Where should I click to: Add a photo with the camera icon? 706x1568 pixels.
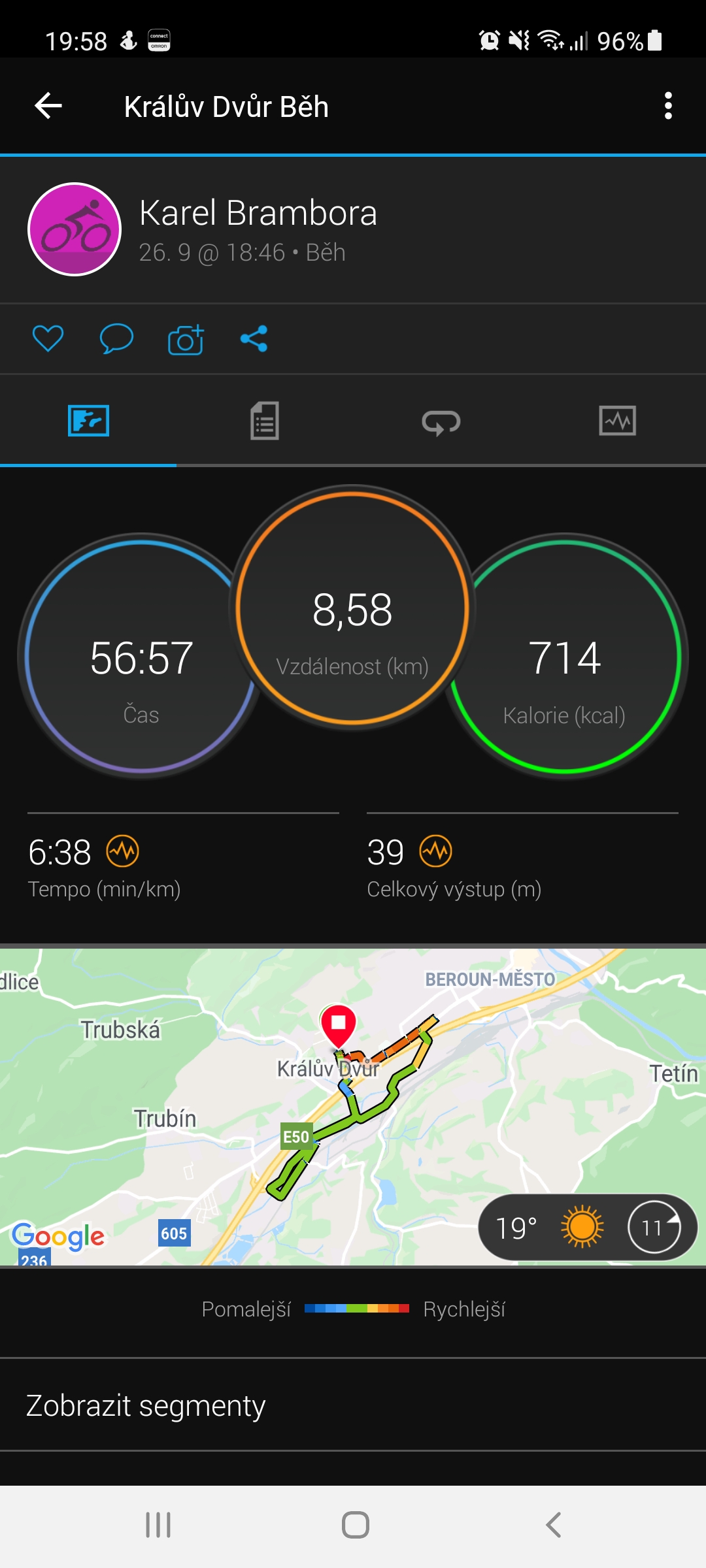point(186,338)
